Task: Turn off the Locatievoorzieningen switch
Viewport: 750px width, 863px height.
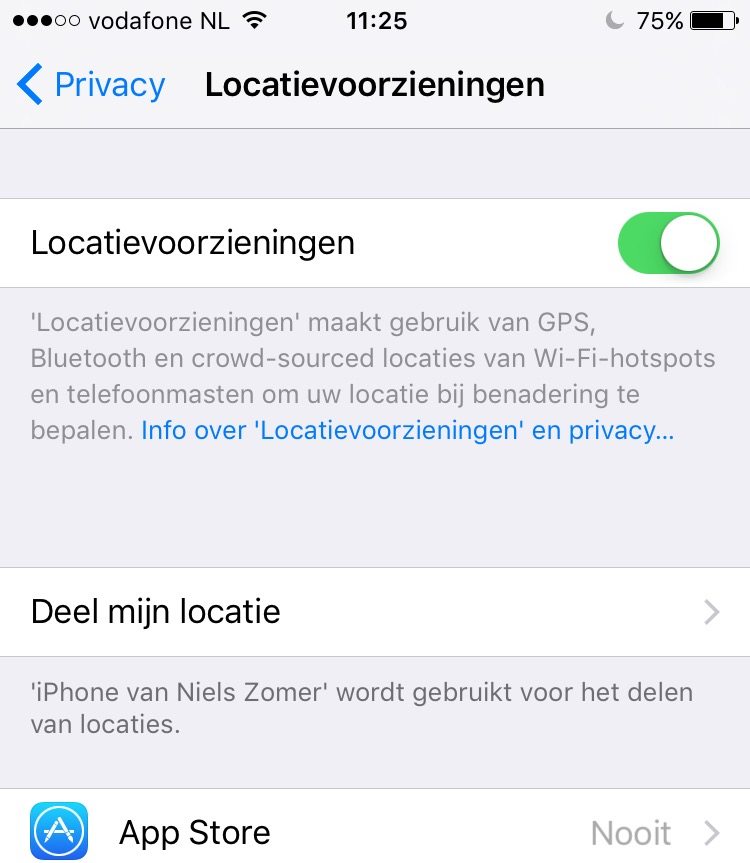Action: (x=668, y=243)
